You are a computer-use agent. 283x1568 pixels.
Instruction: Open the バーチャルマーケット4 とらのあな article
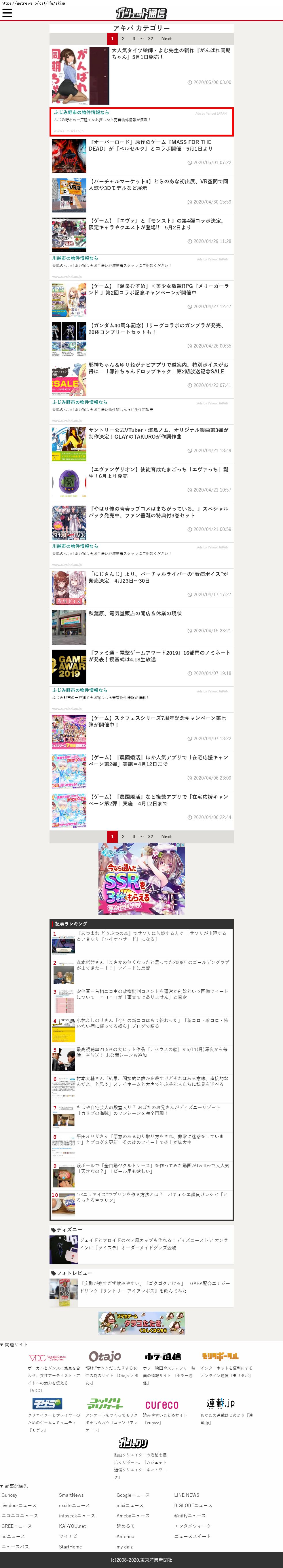coord(159,185)
